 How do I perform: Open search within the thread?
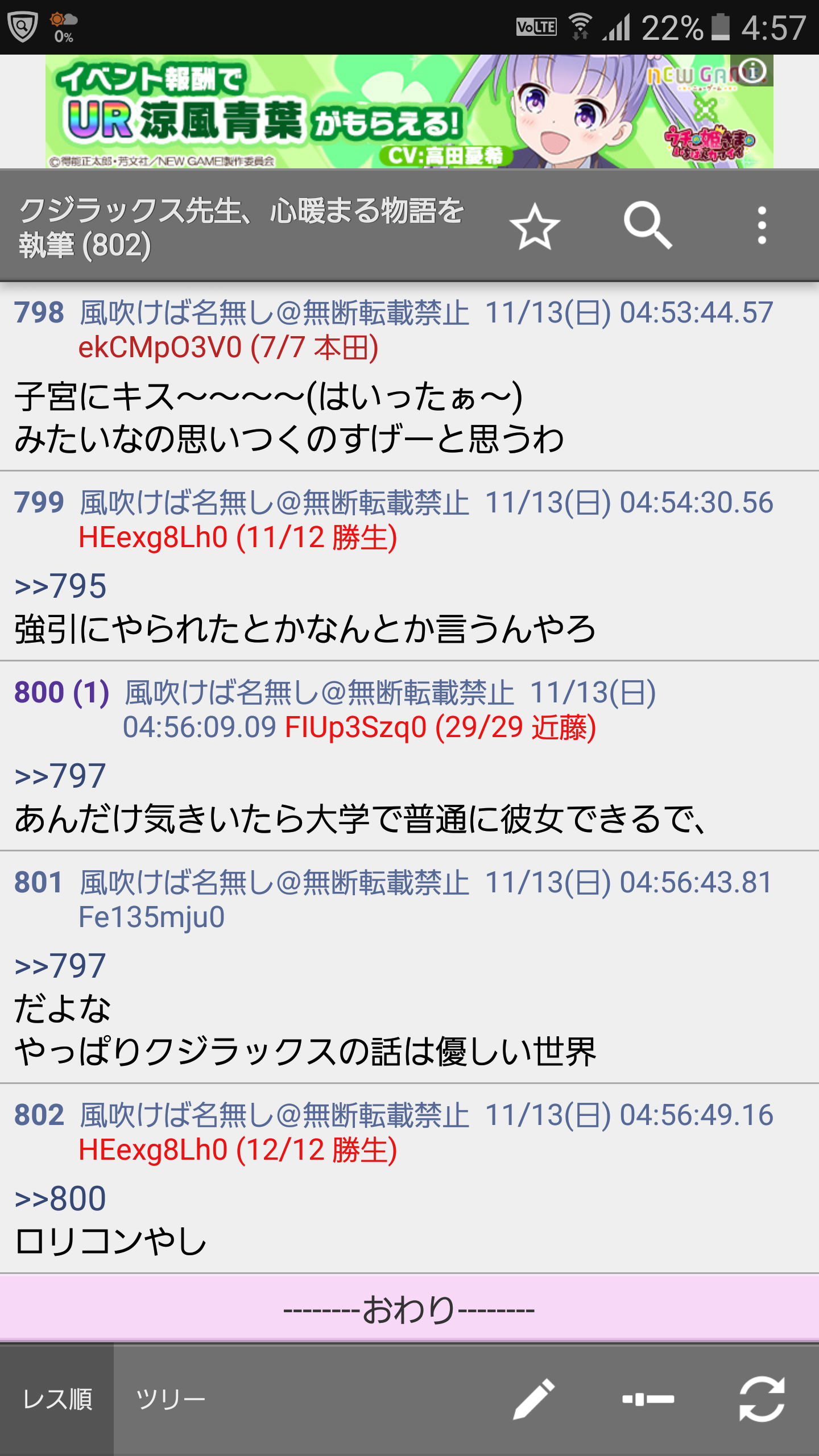648,226
